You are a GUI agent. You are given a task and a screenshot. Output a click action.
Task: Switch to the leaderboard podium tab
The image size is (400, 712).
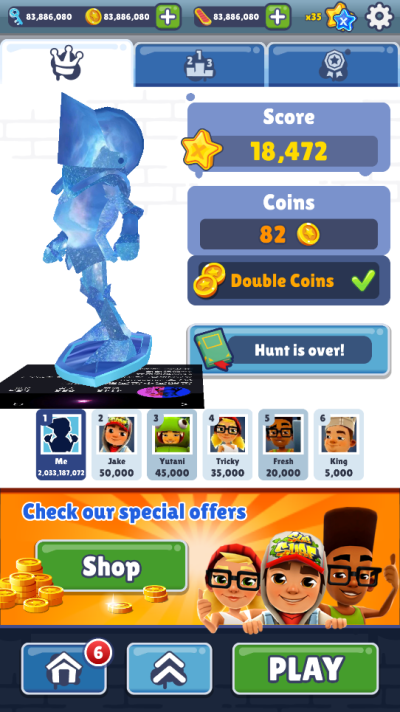[x=199, y=64]
